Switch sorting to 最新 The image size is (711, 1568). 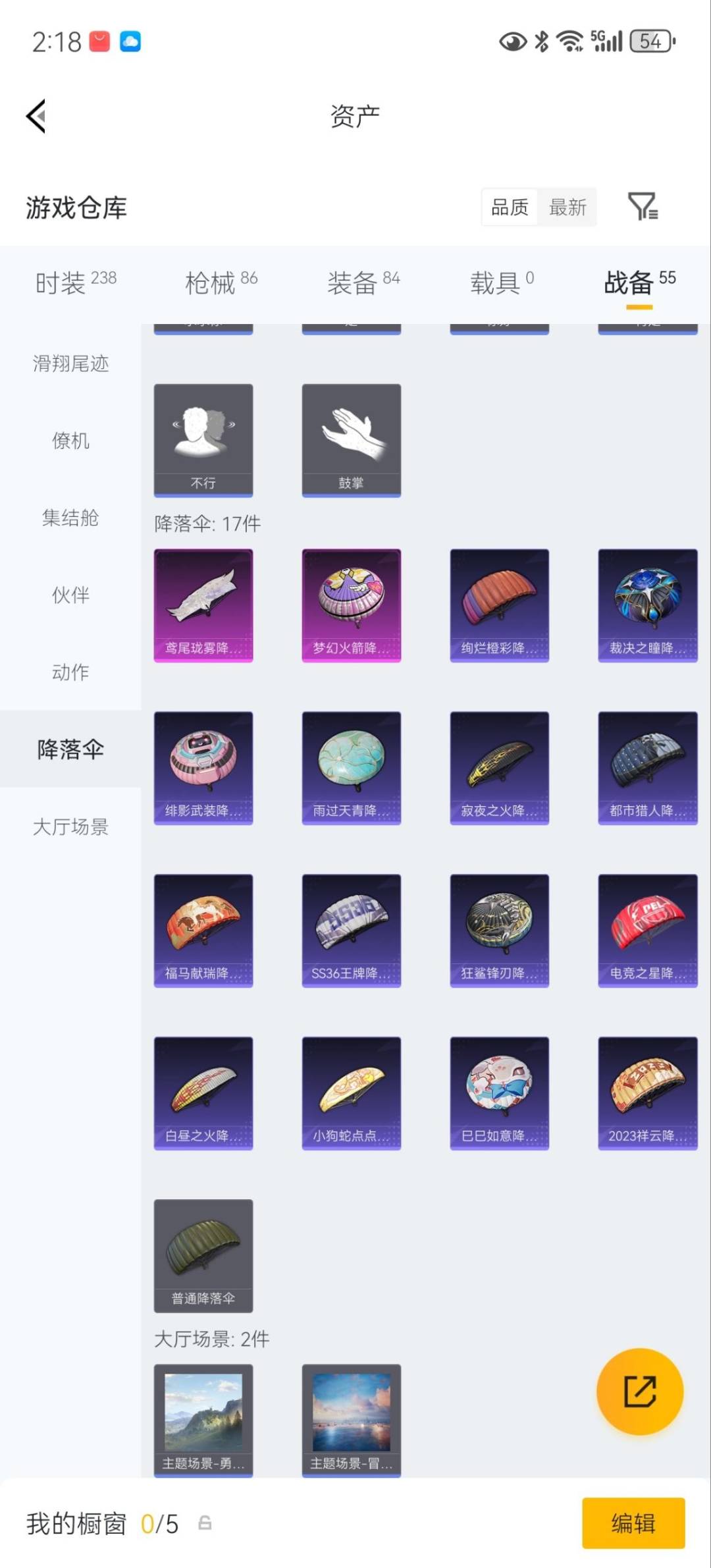click(x=567, y=207)
